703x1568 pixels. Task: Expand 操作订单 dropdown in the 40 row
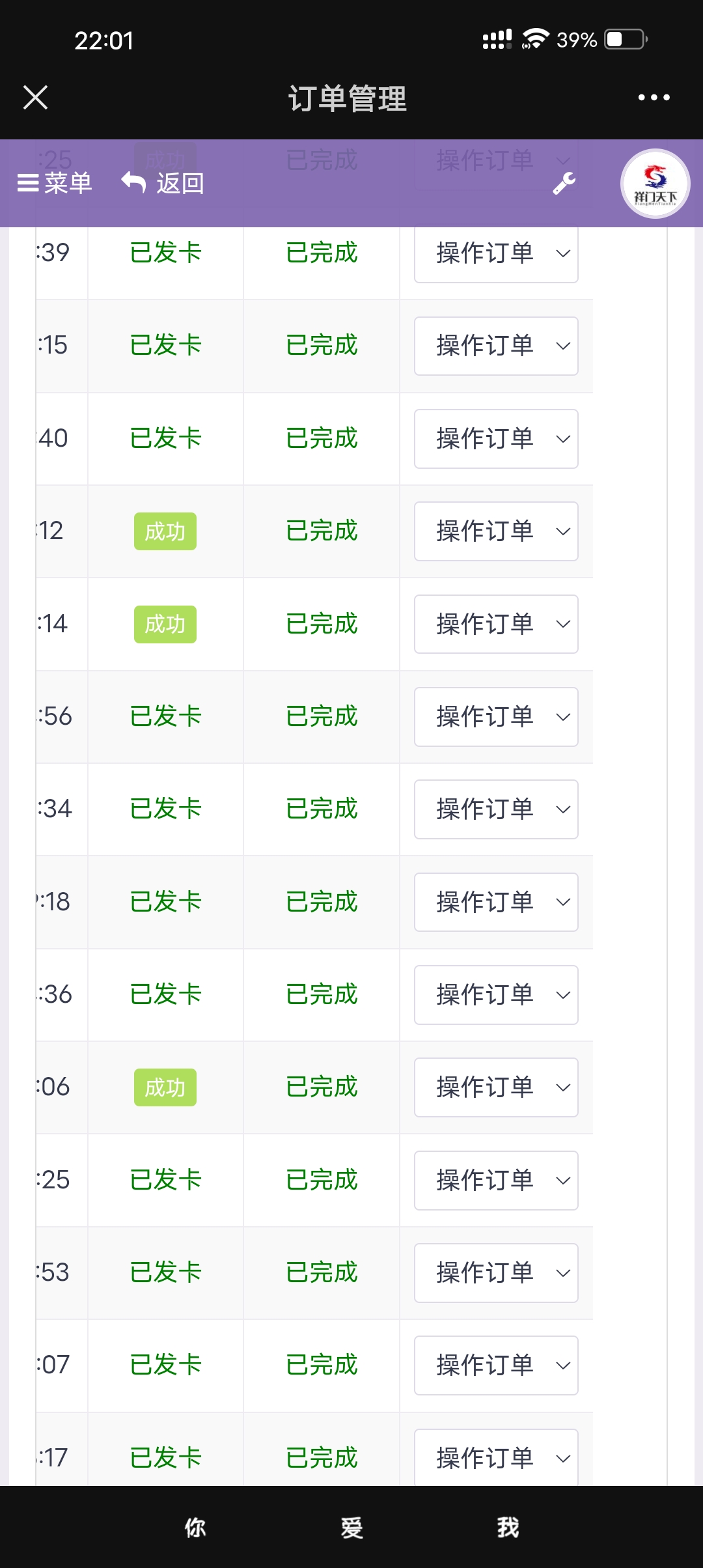496,439
